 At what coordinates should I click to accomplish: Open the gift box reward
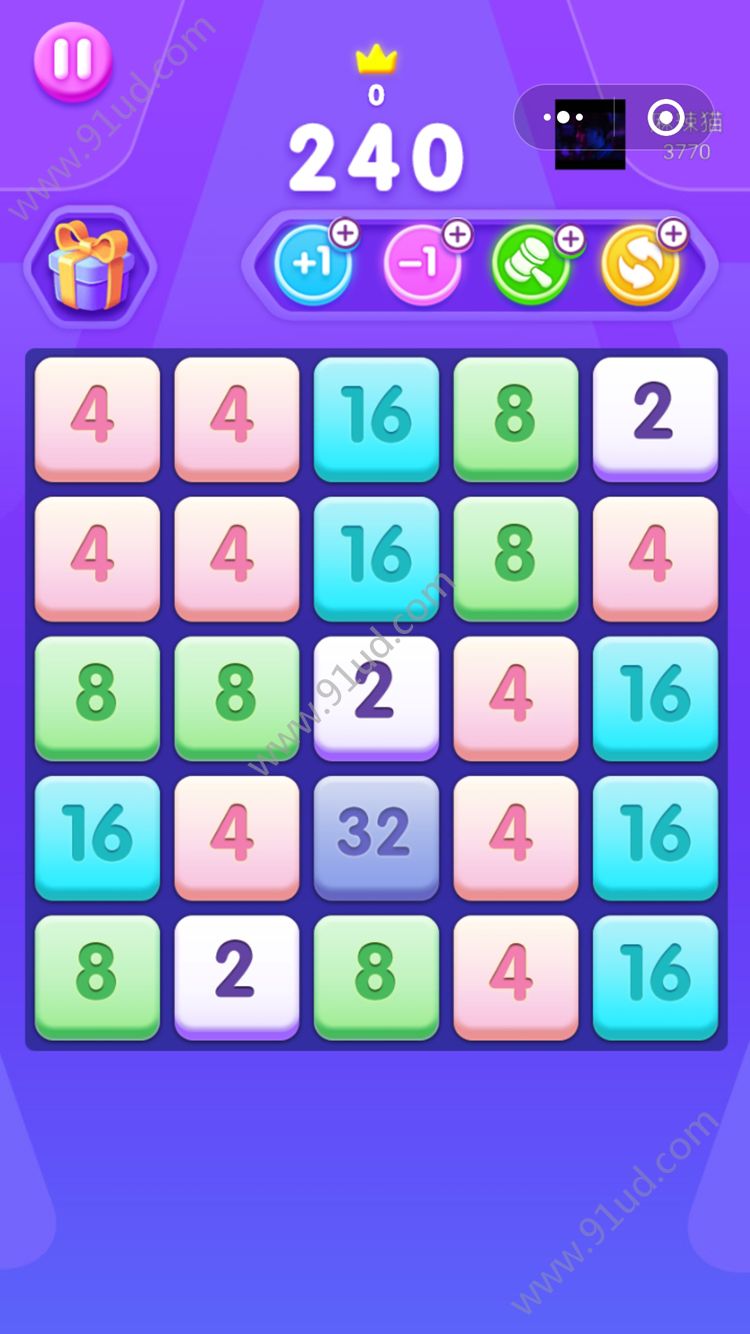(90, 266)
